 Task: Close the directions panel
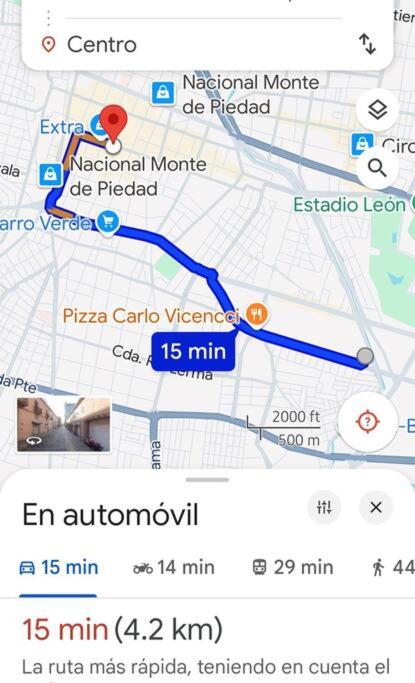(376, 507)
